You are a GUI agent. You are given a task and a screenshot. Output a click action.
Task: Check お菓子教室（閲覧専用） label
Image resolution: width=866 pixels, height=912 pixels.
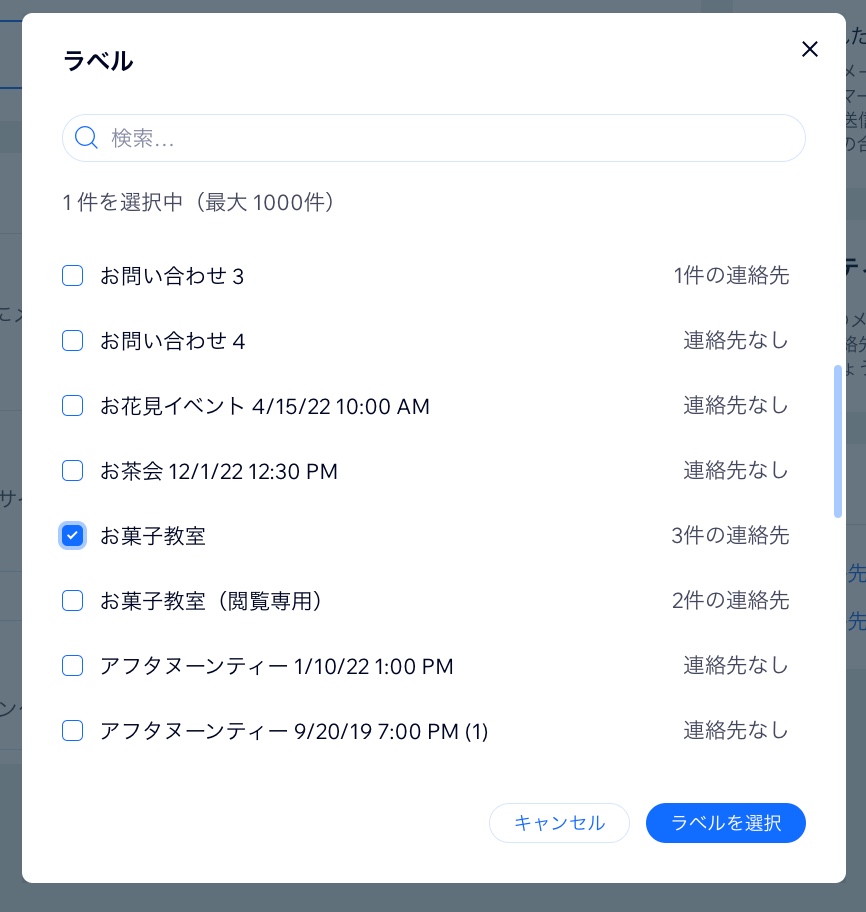pos(72,601)
